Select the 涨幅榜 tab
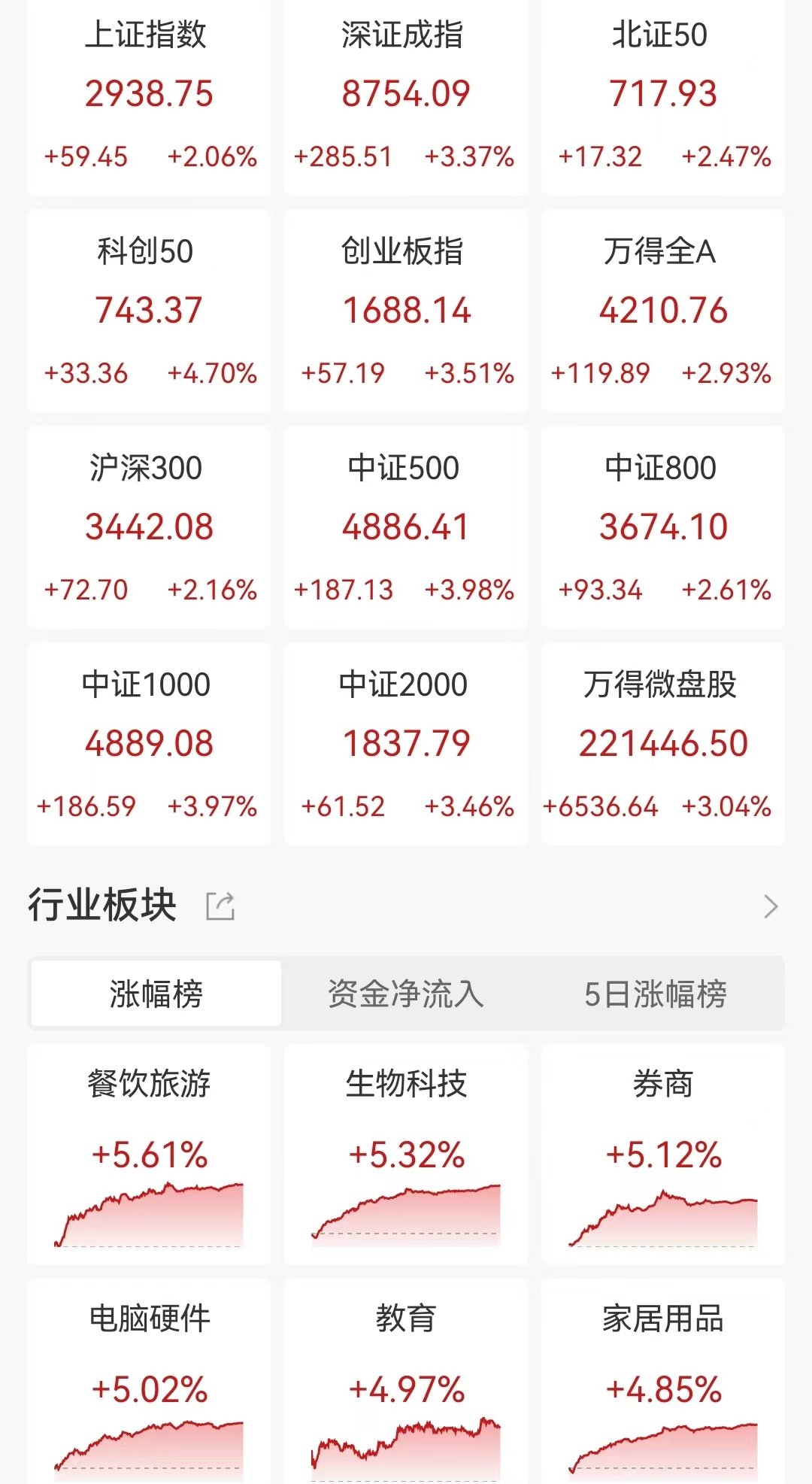The height and width of the screenshot is (1484, 812). [154, 993]
